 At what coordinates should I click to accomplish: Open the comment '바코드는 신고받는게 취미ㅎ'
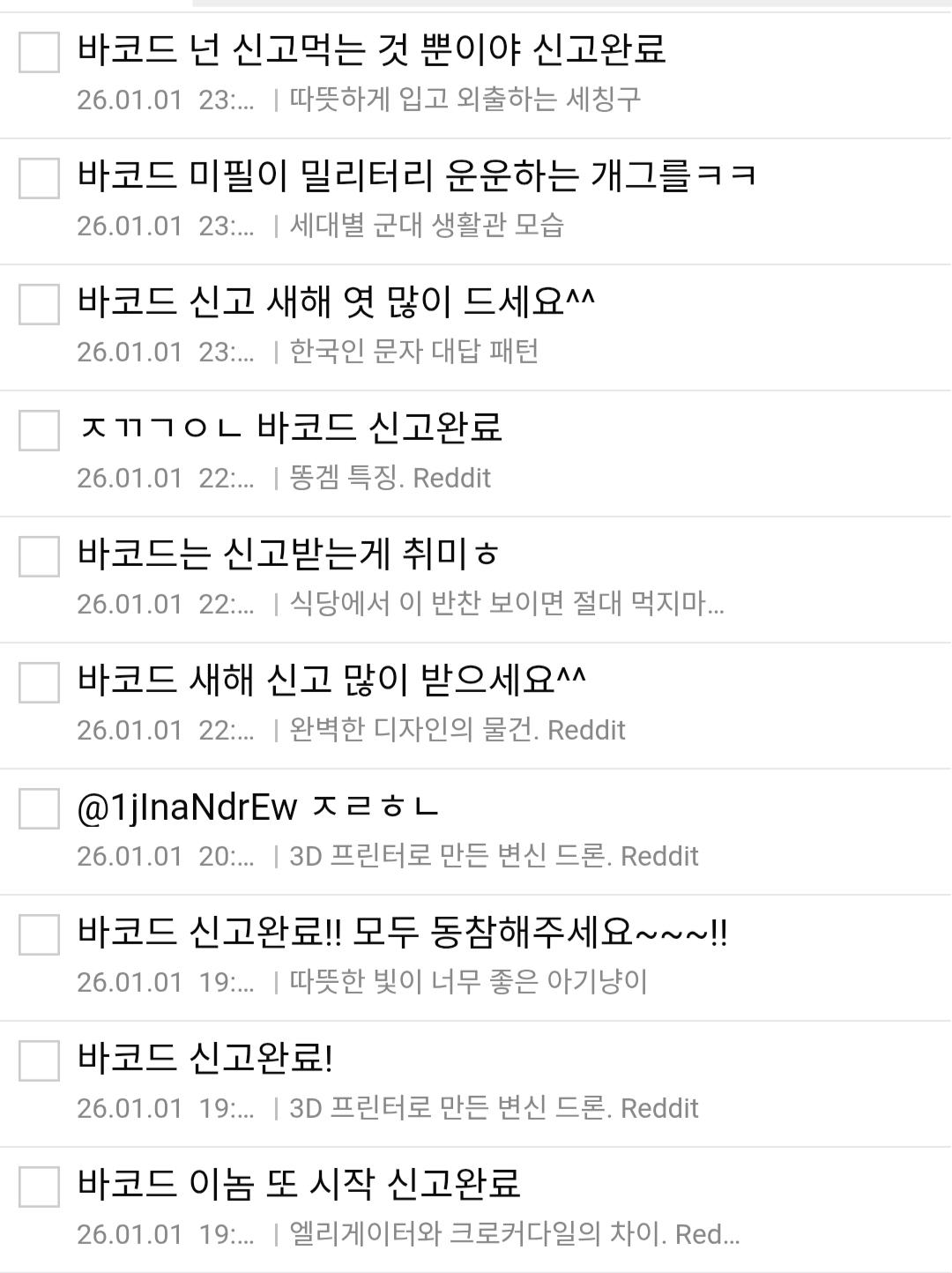(288, 554)
